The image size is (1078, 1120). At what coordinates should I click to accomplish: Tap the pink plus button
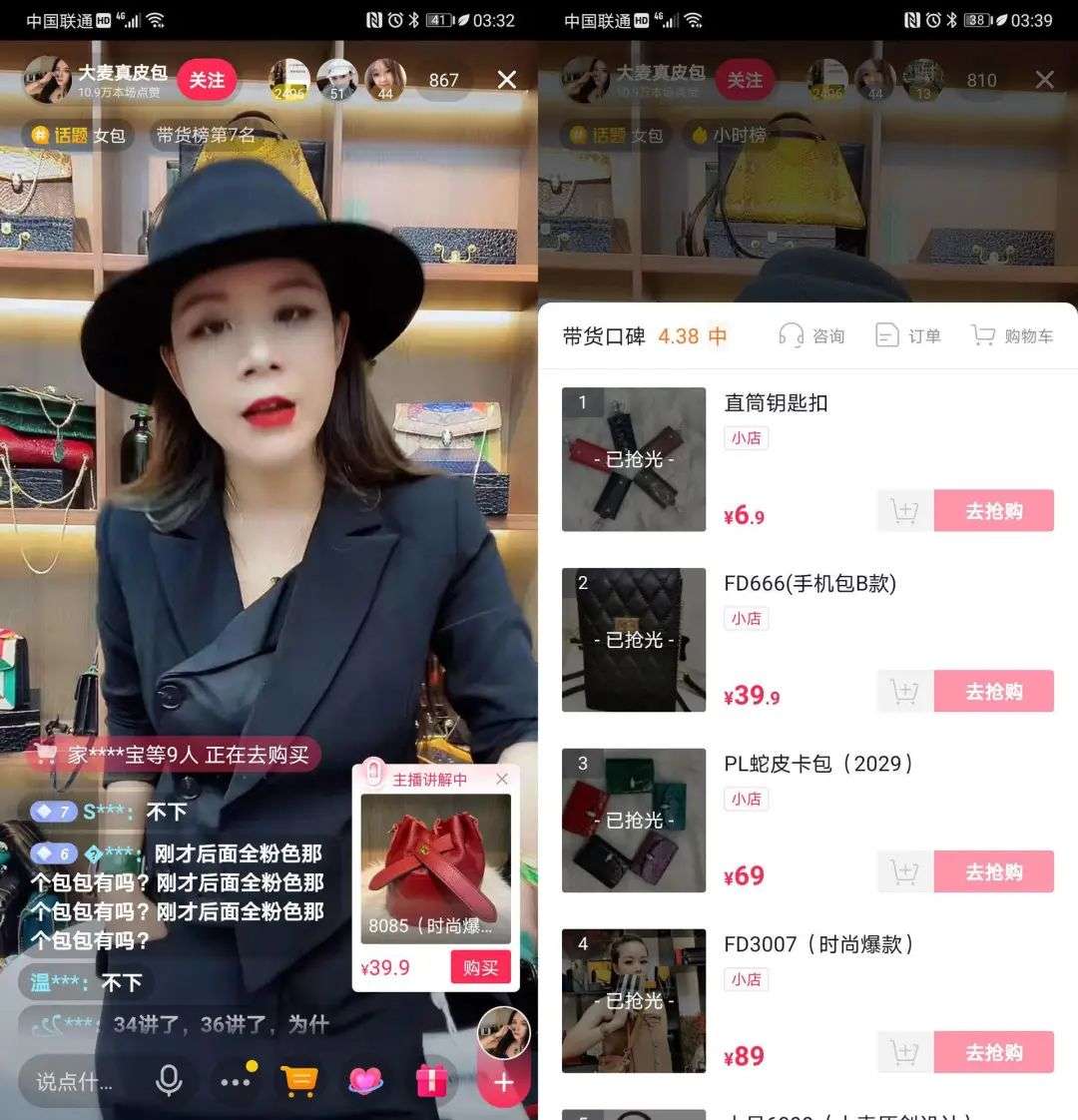pos(504,1083)
